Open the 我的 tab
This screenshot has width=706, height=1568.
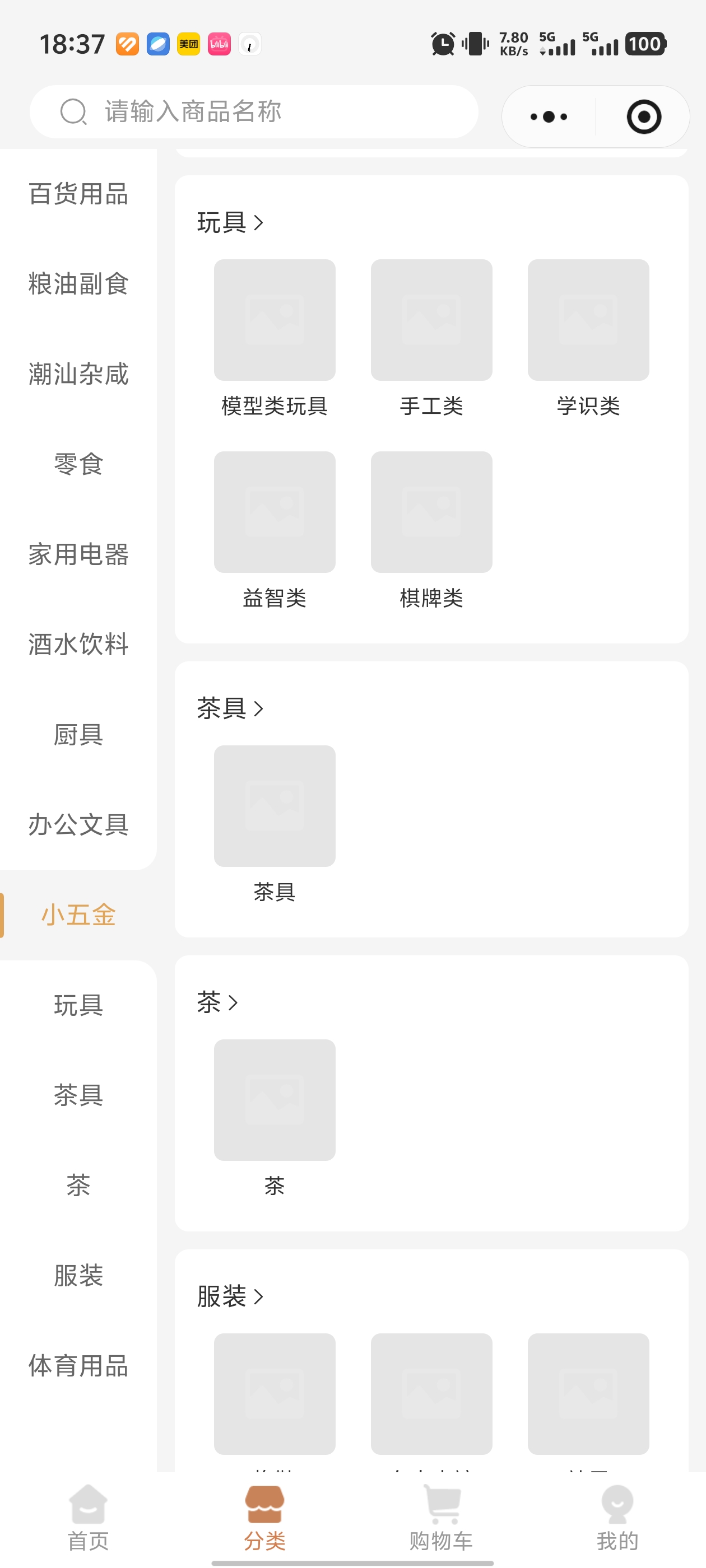point(617,1519)
